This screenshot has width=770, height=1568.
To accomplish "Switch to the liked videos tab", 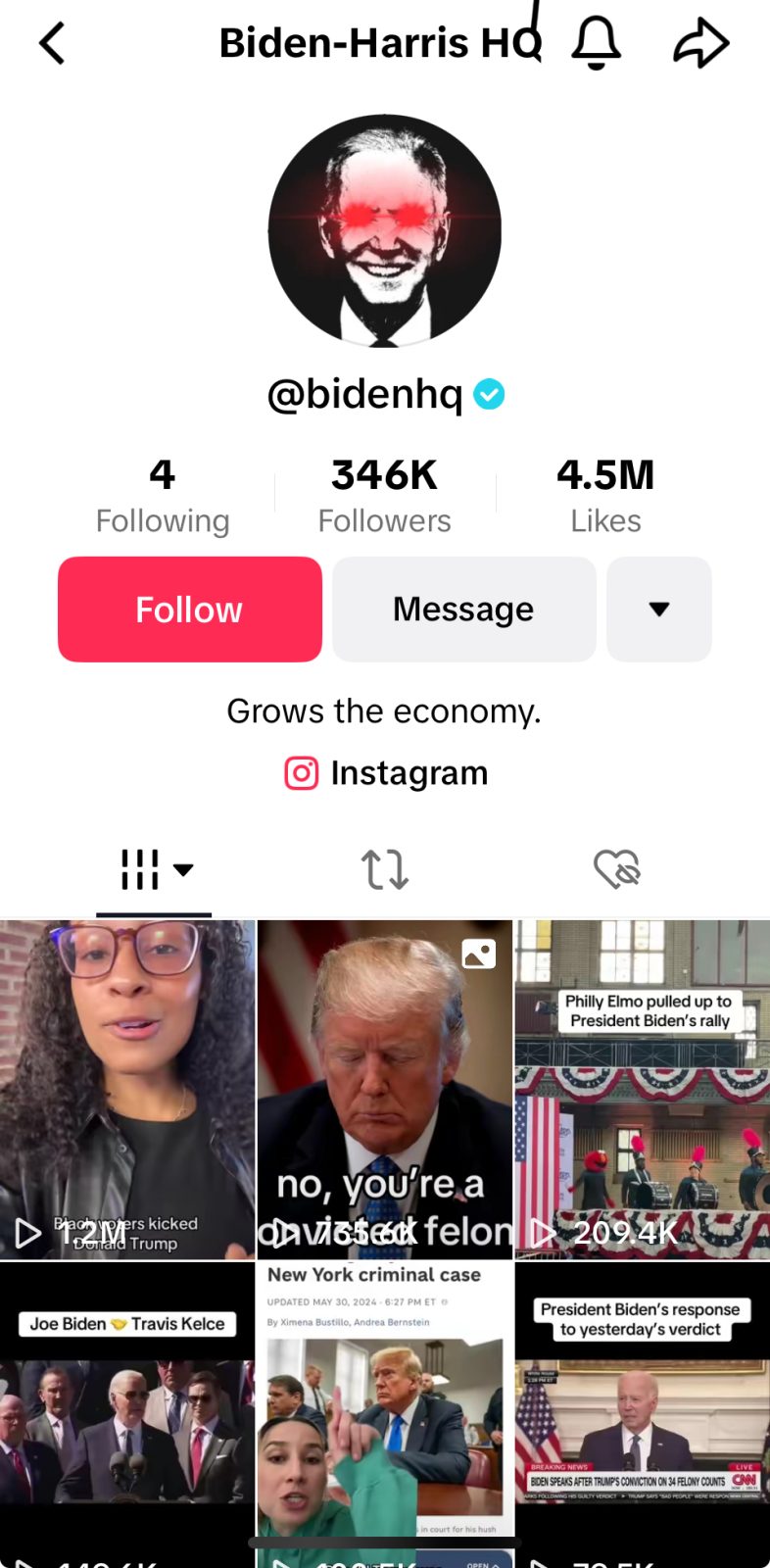I will point(616,868).
